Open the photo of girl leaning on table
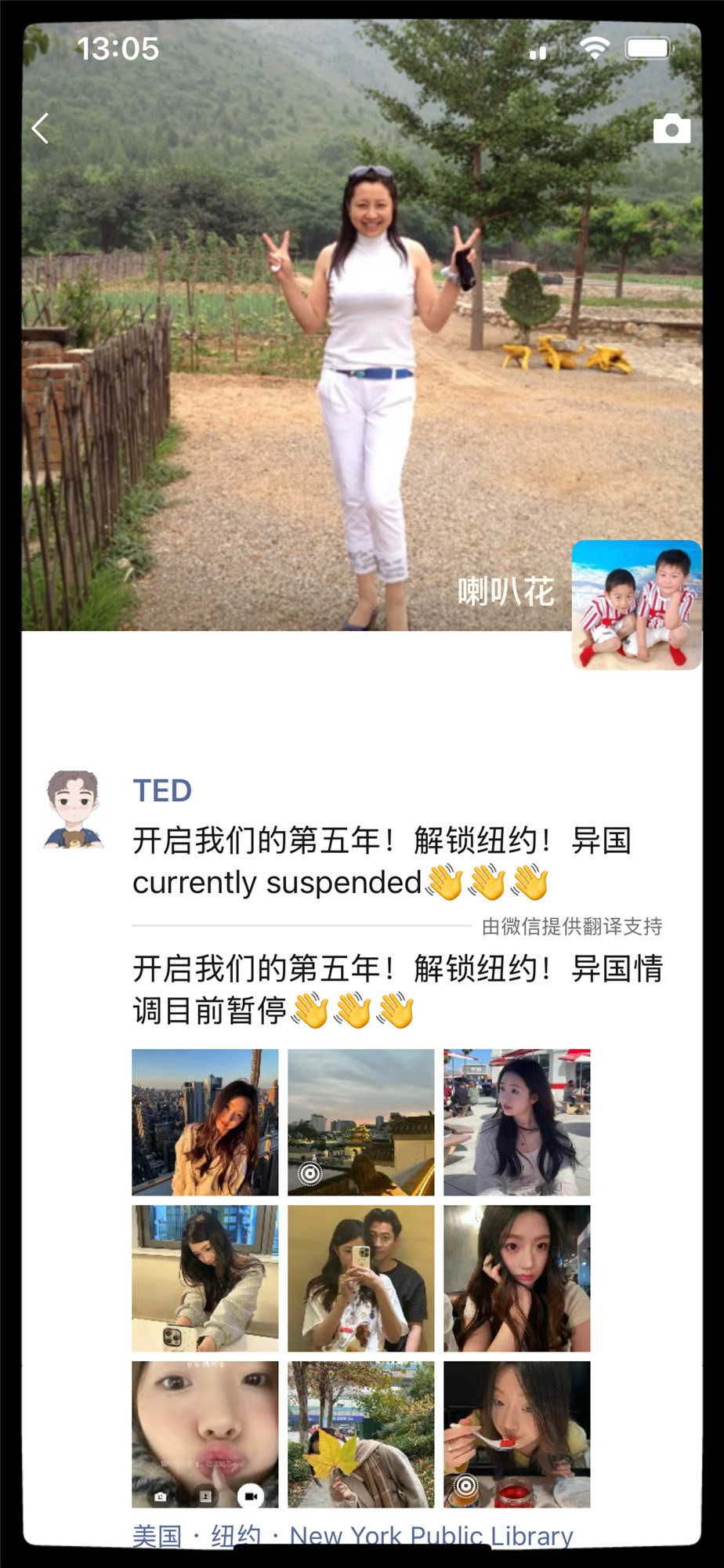 coord(205,1278)
